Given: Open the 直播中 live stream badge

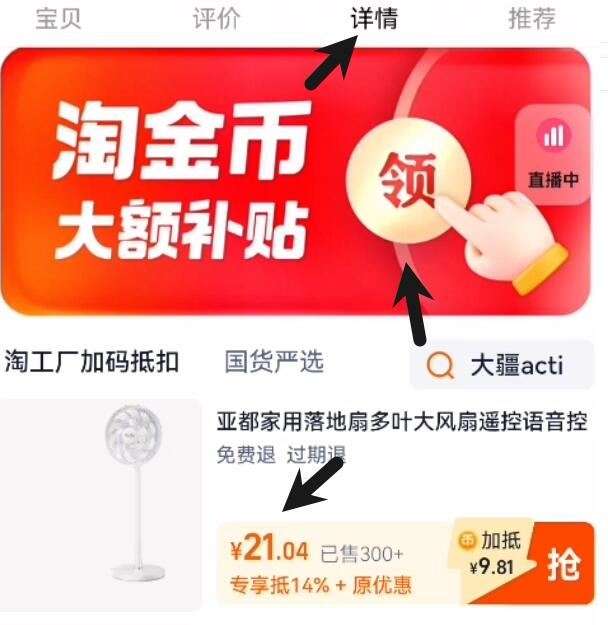Looking at the screenshot, I should [554, 155].
